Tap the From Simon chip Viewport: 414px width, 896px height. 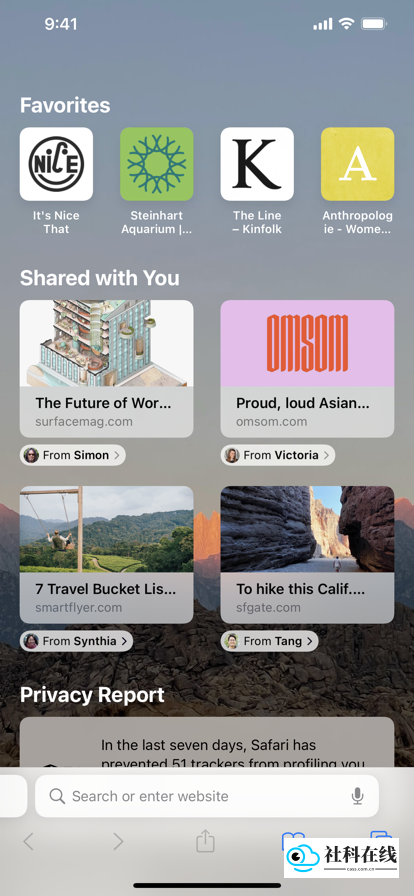[73, 455]
